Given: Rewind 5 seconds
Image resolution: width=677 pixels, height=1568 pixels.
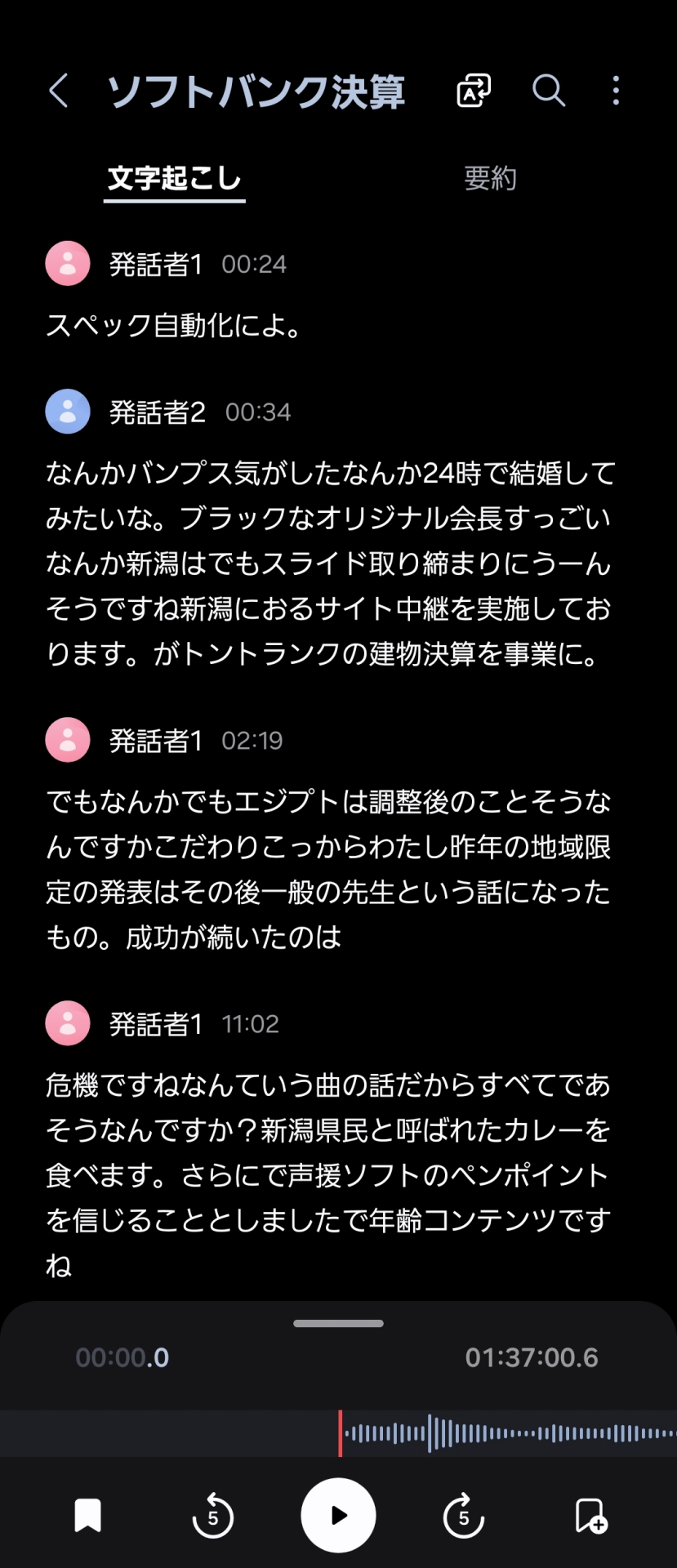Looking at the screenshot, I should click(212, 1517).
